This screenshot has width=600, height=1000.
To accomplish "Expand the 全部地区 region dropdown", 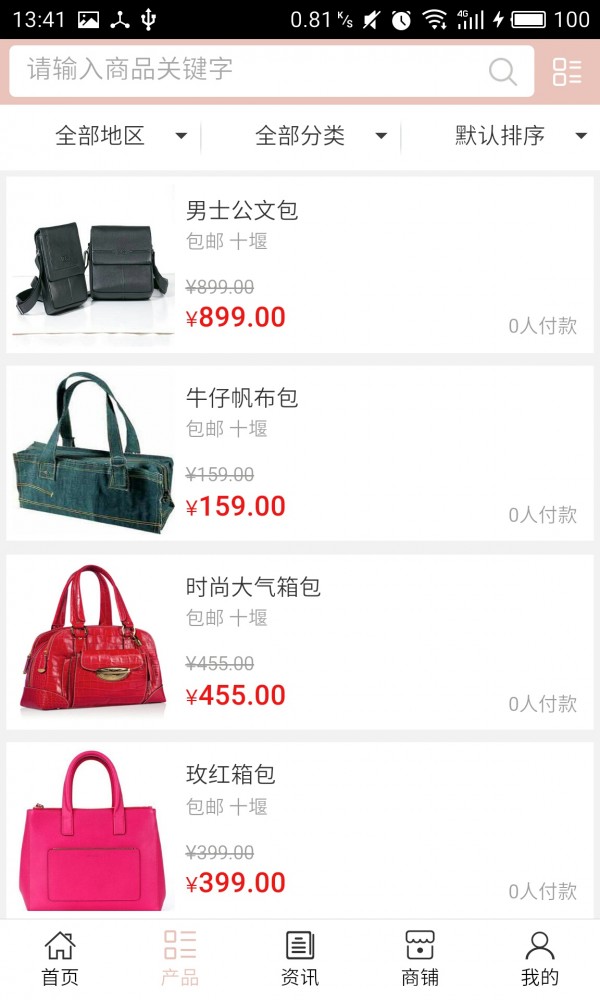I will [x=120, y=136].
